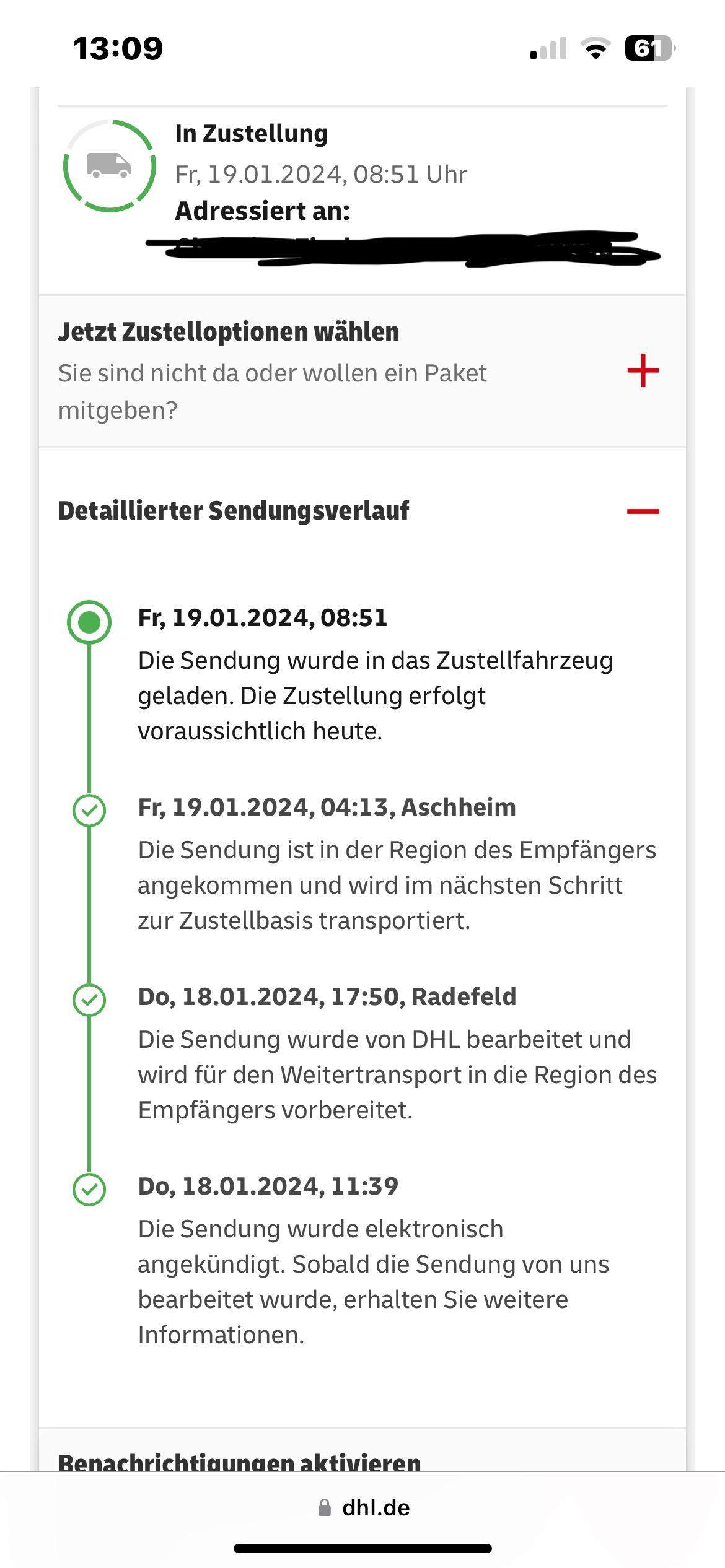
Task: Click the delivery truck status icon
Action: click(x=110, y=166)
